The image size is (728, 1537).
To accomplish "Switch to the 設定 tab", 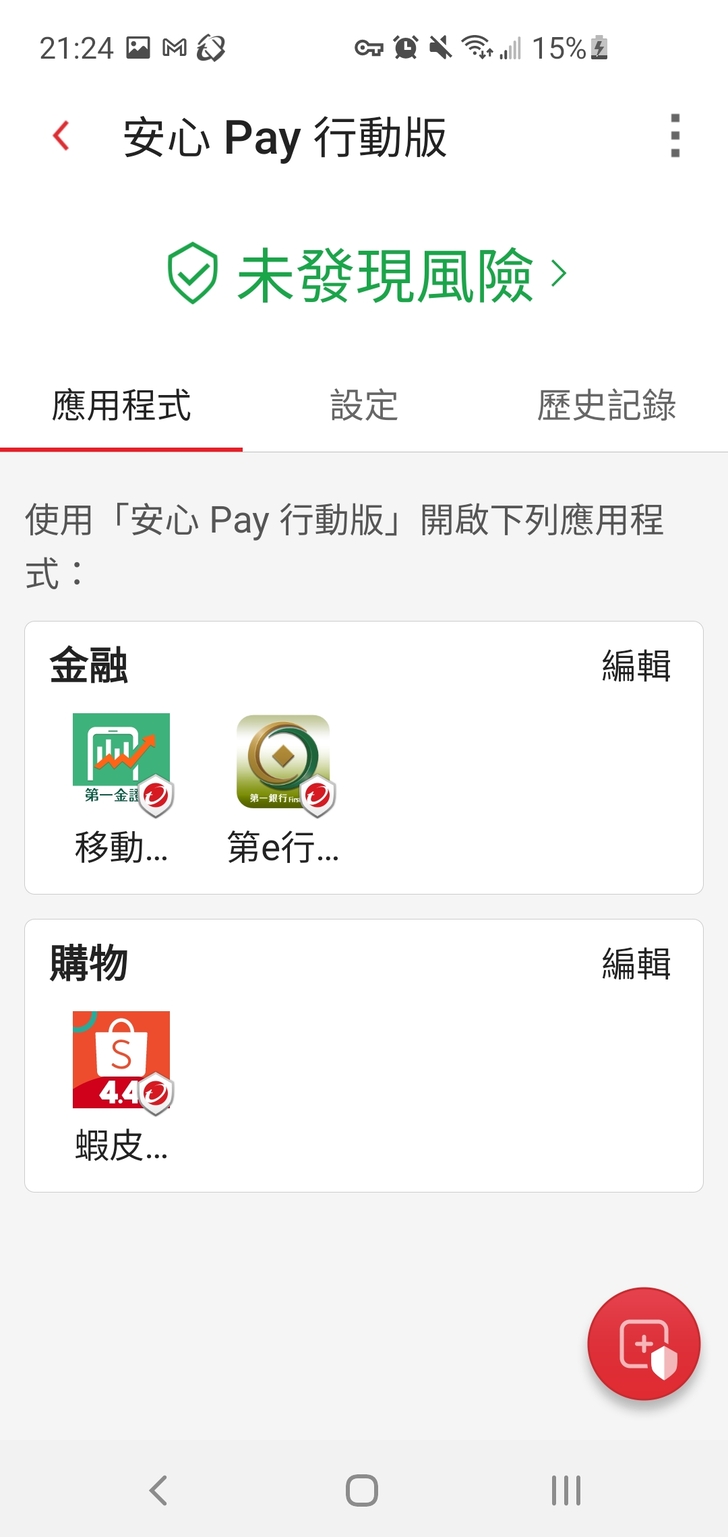I will pos(364,406).
